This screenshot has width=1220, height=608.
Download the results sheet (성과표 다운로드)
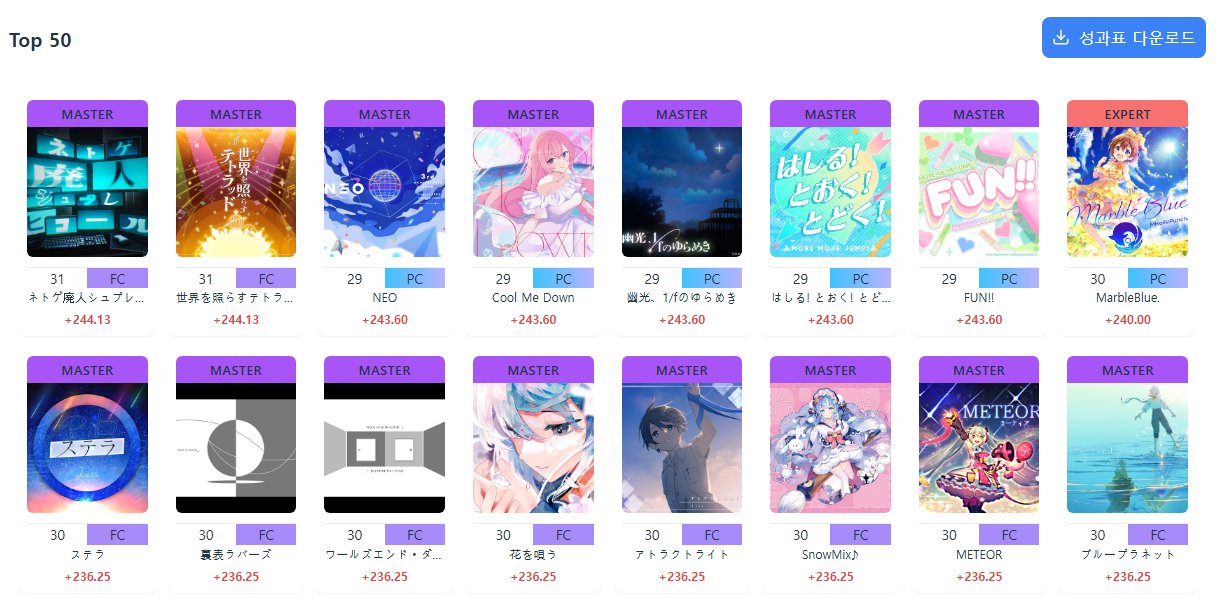tap(1123, 38)
